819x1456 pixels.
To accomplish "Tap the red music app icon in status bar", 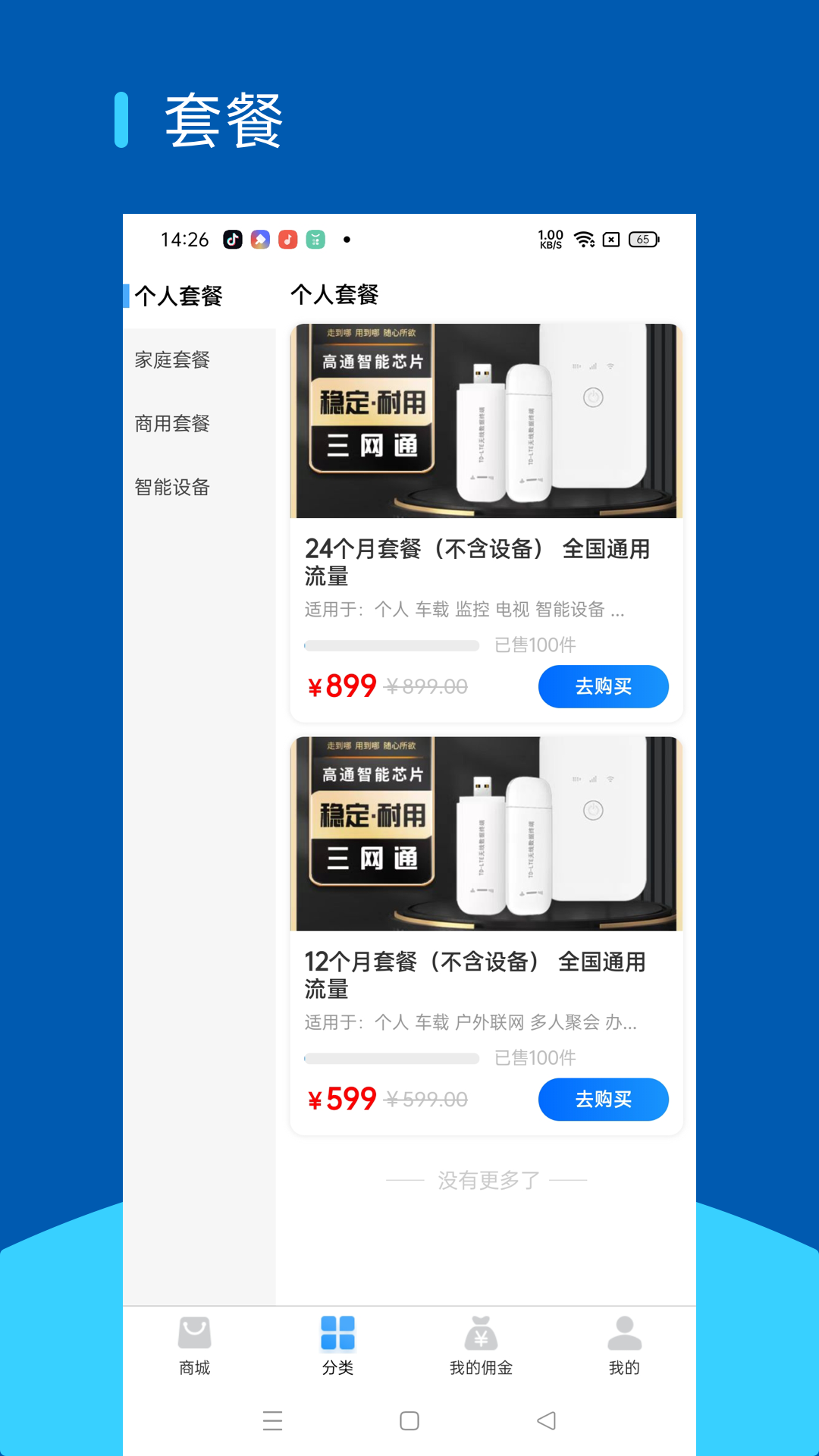I will [x=287, y=239].
